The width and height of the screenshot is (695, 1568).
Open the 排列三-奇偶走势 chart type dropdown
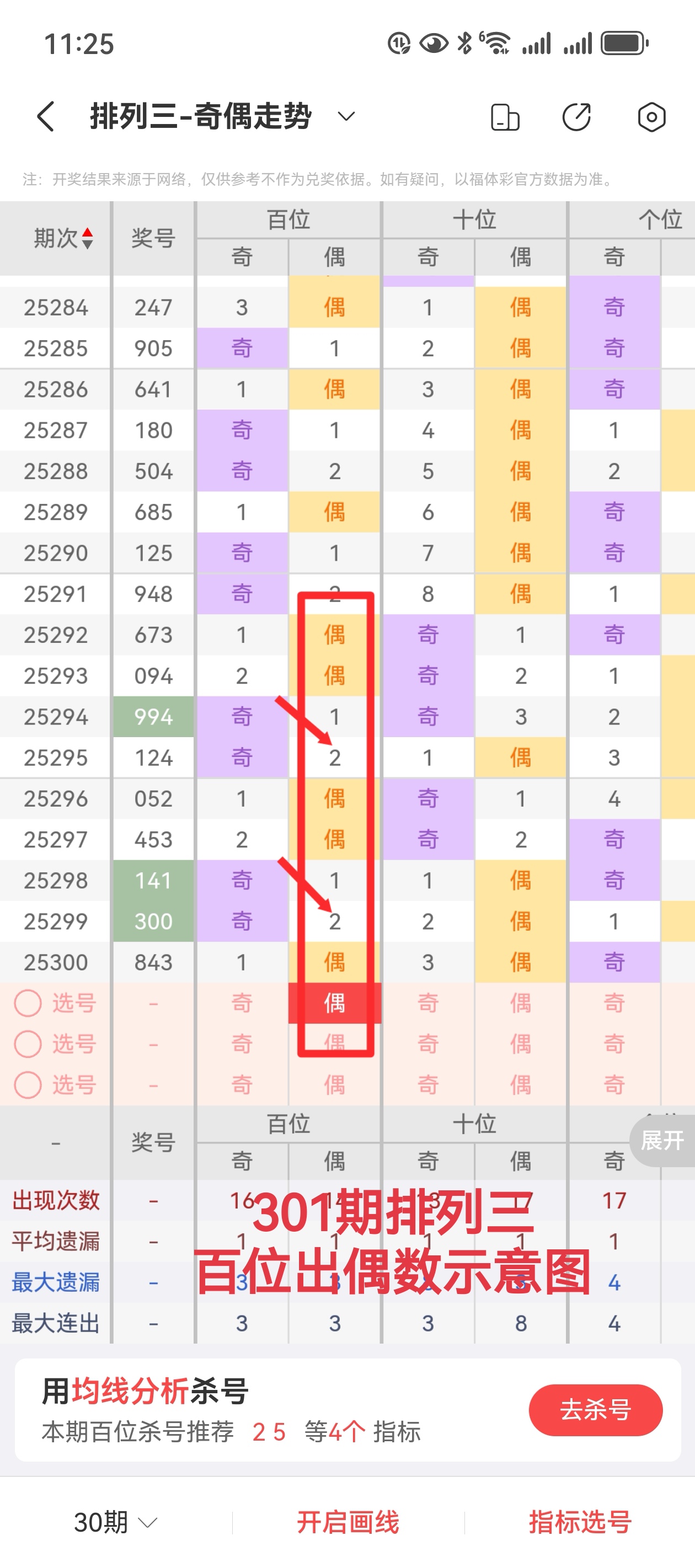click(x=346, y=116)
